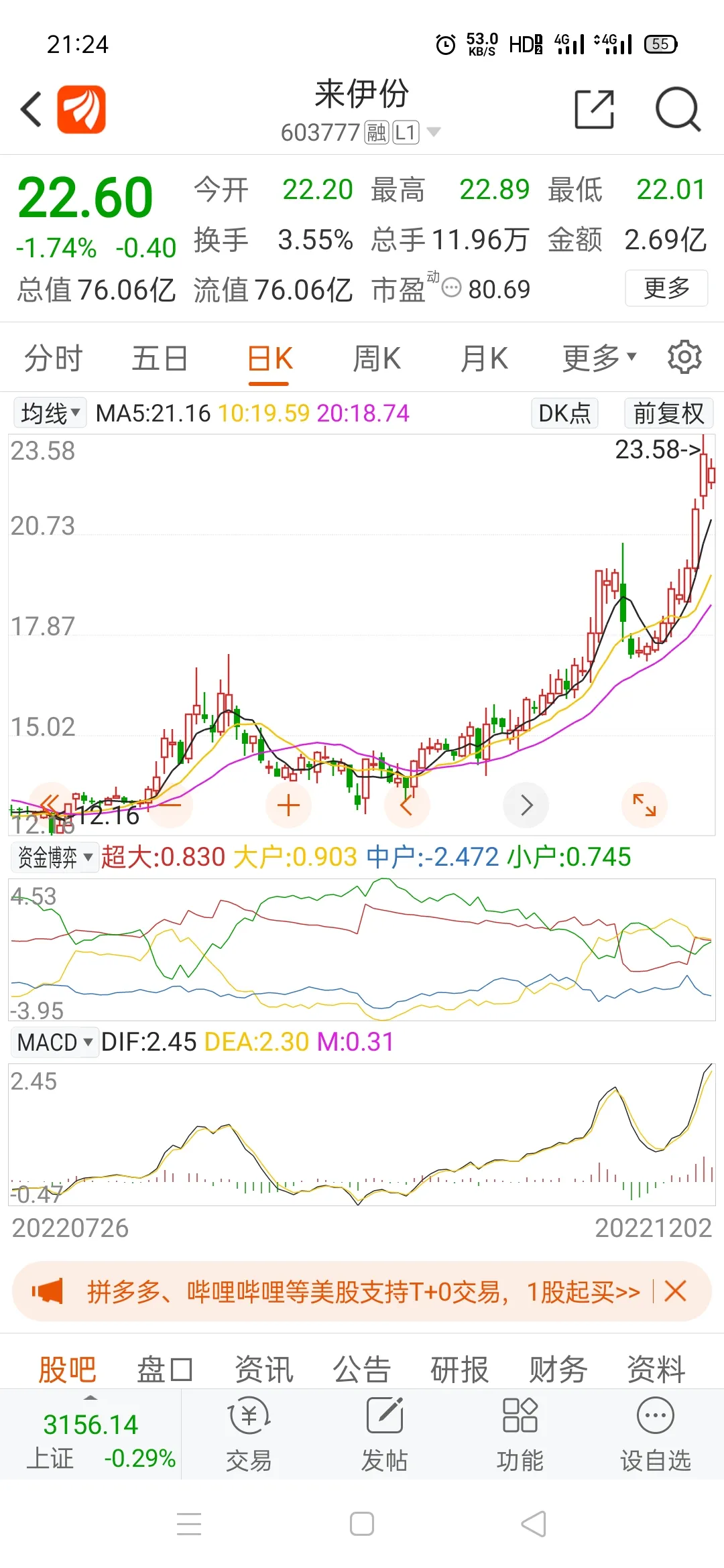This screenshot has height=1568, width=724.
Task: Share this stock page
Action: tap(595, 109)
